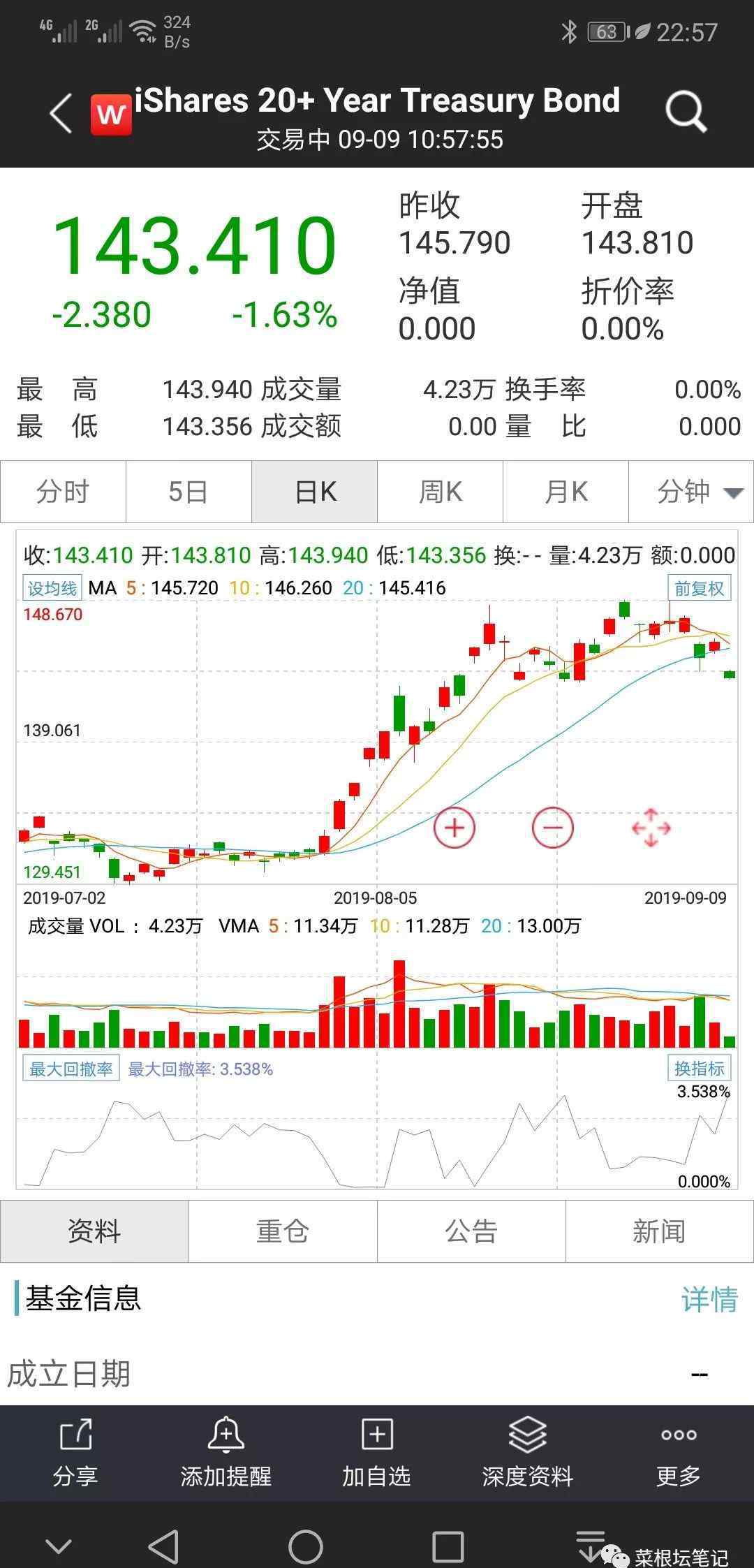
Task: Zoom out chart with minus icon
Action: 552,828
